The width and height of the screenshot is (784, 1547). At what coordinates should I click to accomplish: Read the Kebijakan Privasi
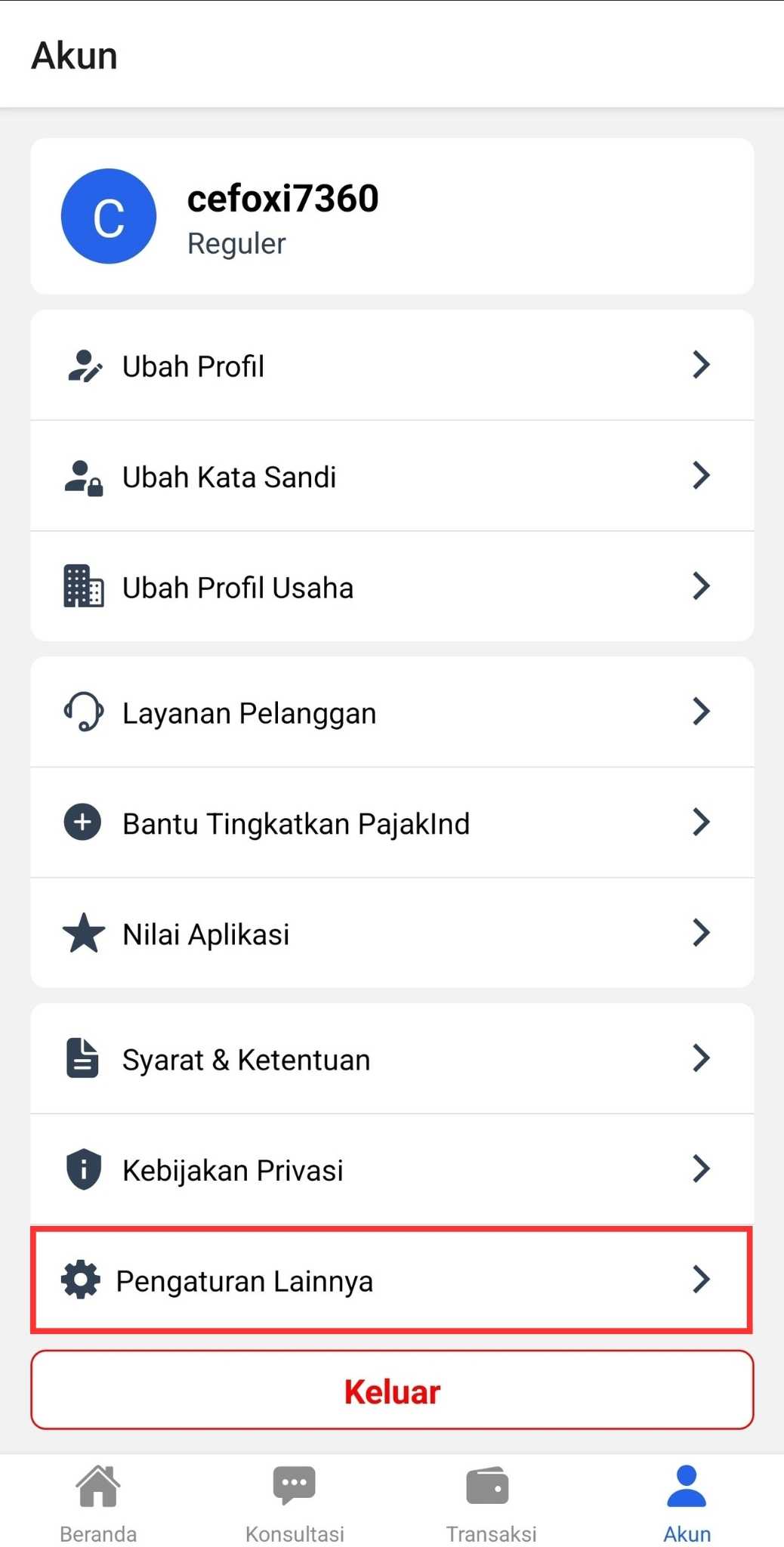click(391, 1169)
